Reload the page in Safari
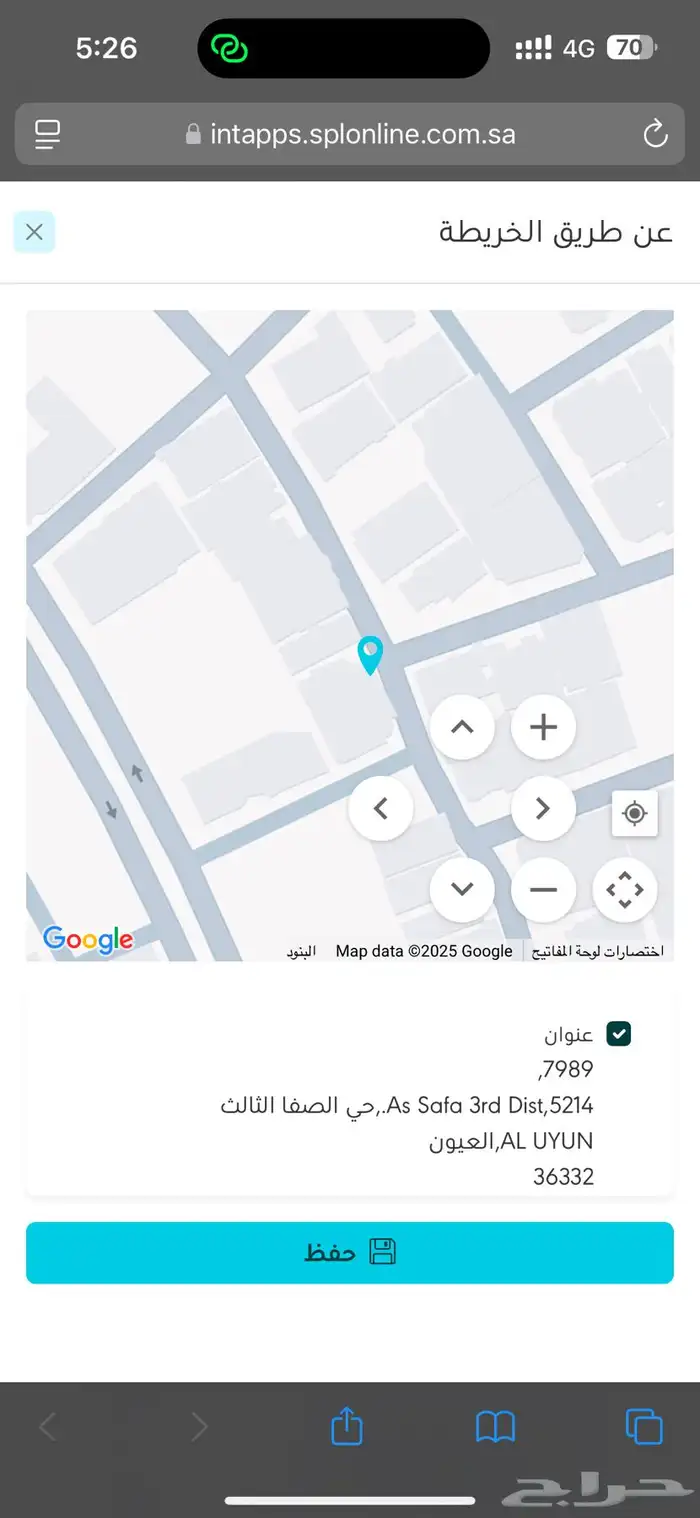Image resolution: width=700 pixels, height=1518 pixels. [x=655, y=134]
